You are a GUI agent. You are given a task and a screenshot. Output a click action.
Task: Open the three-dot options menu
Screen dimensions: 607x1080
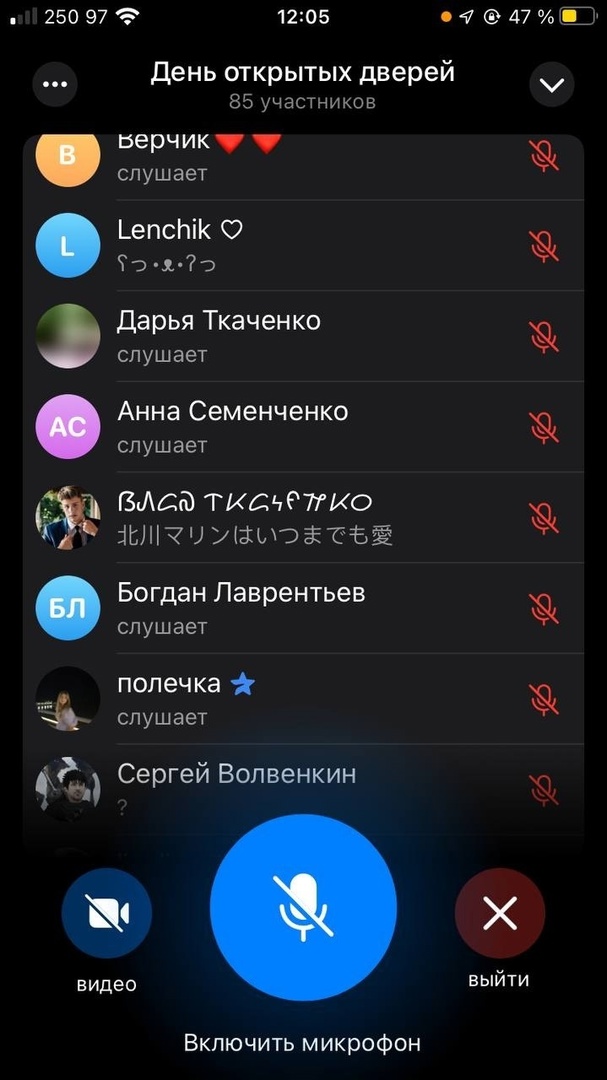(55, 85)
